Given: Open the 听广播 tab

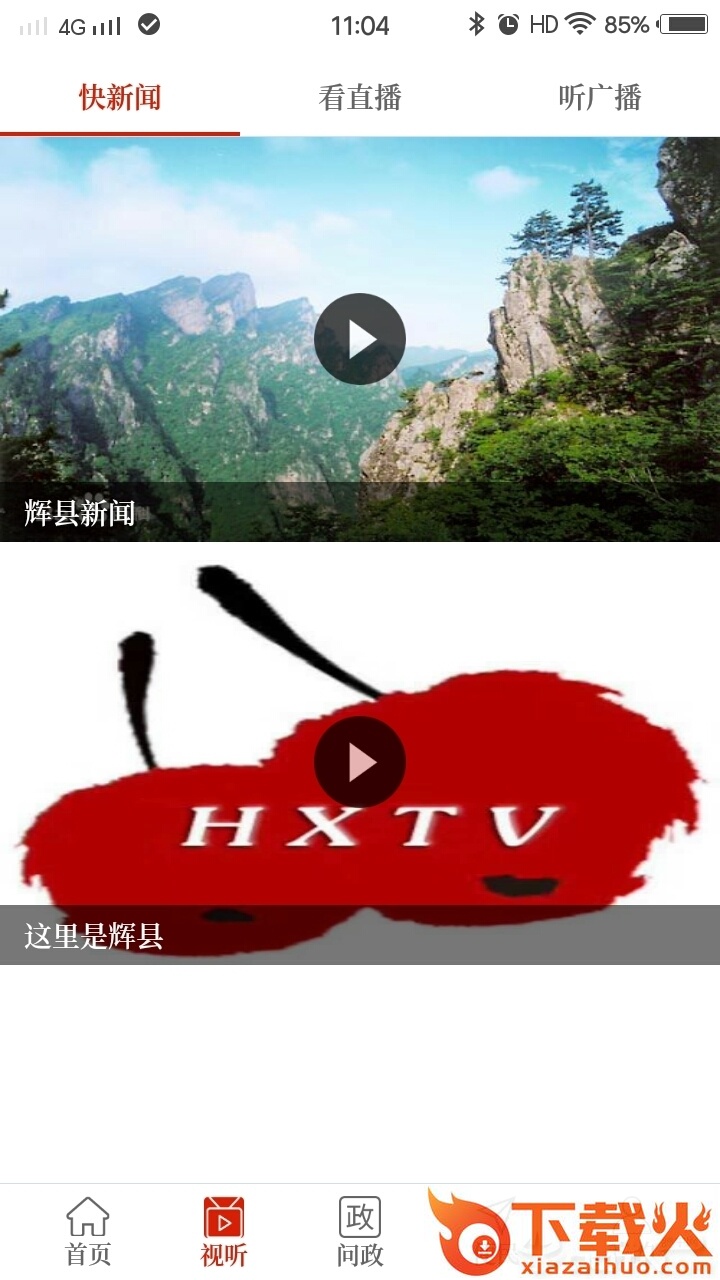Looking at the screenshot, I should 600,98.
